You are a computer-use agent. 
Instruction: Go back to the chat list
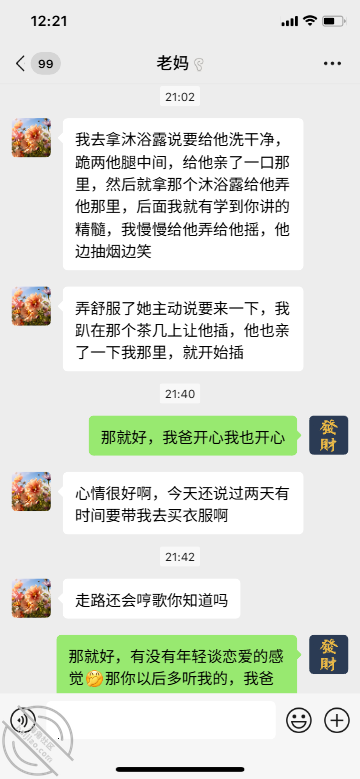(x=20, y=64)
